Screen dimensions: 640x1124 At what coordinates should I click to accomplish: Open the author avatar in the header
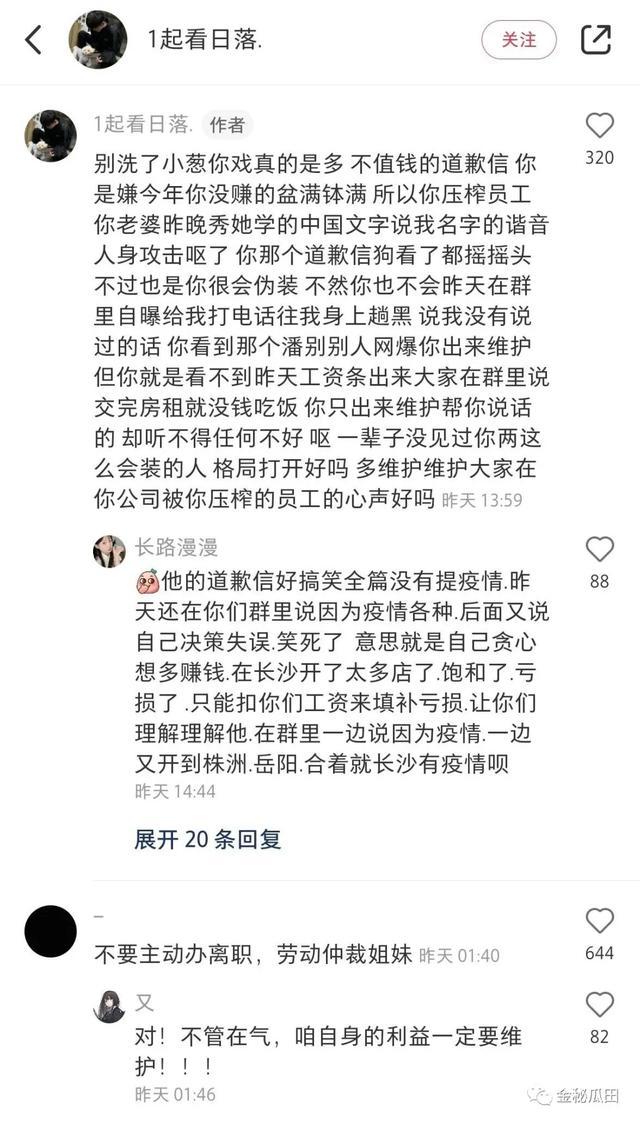97,40
